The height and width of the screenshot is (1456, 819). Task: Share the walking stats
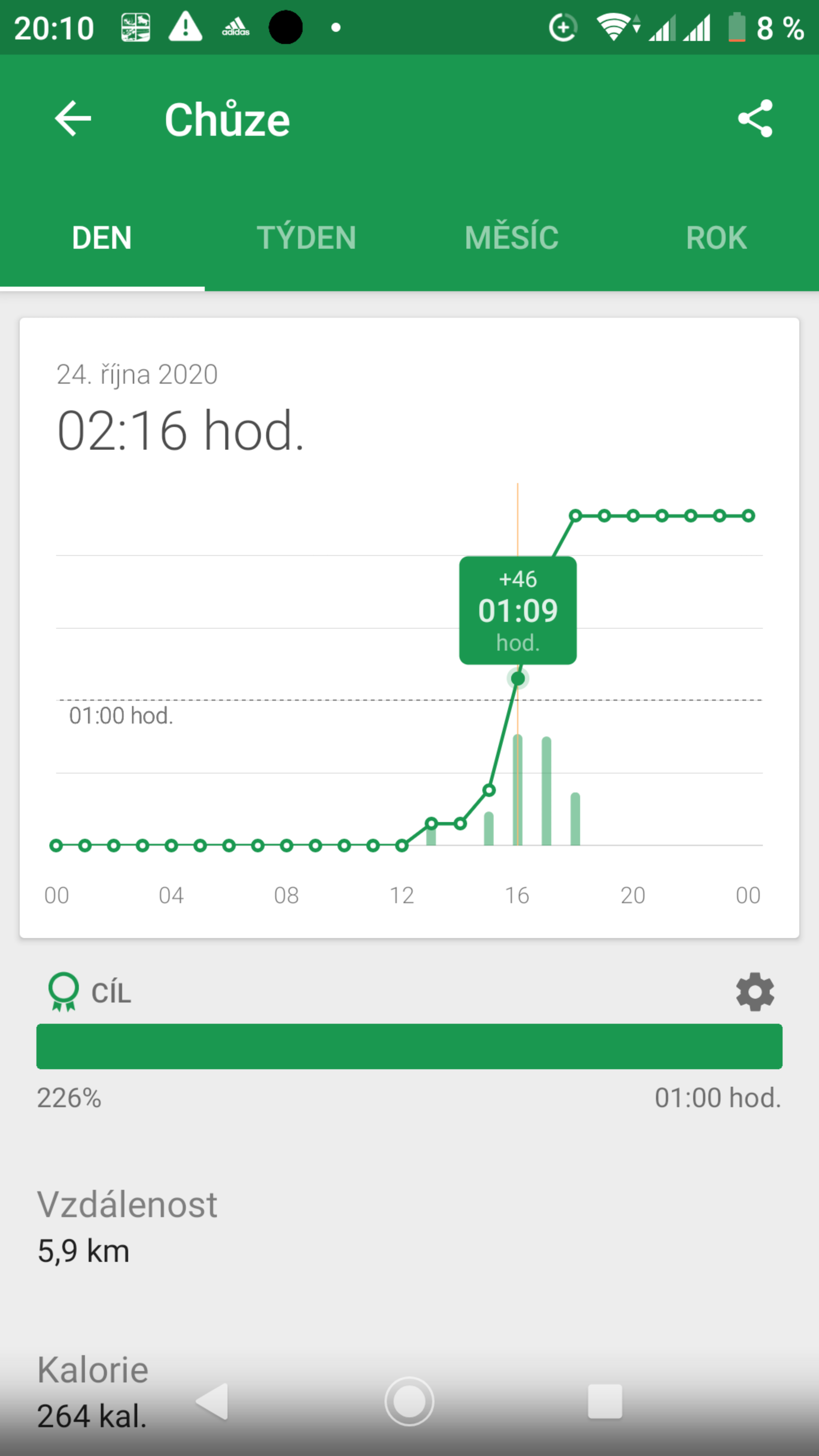755,119
